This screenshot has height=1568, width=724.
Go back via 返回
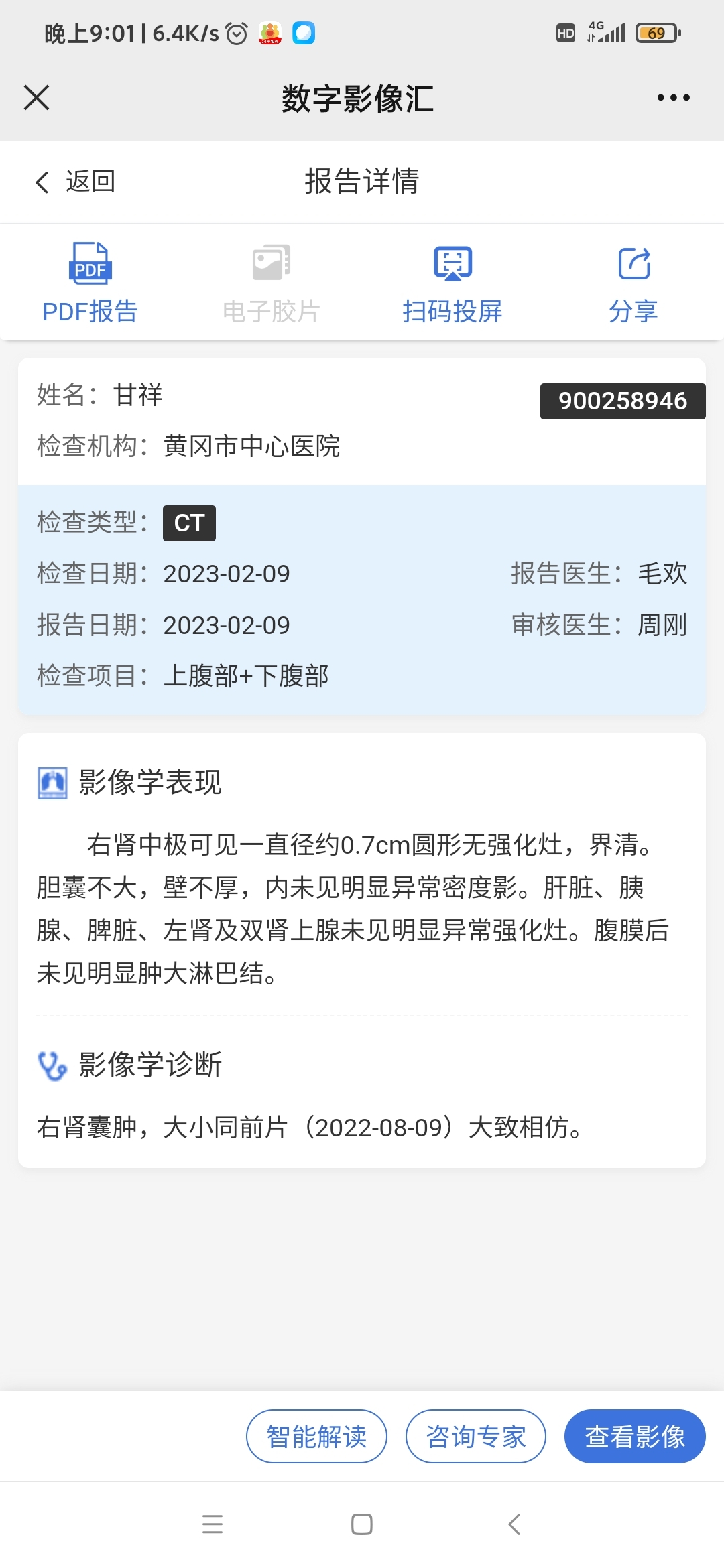[x=75, y=182]
